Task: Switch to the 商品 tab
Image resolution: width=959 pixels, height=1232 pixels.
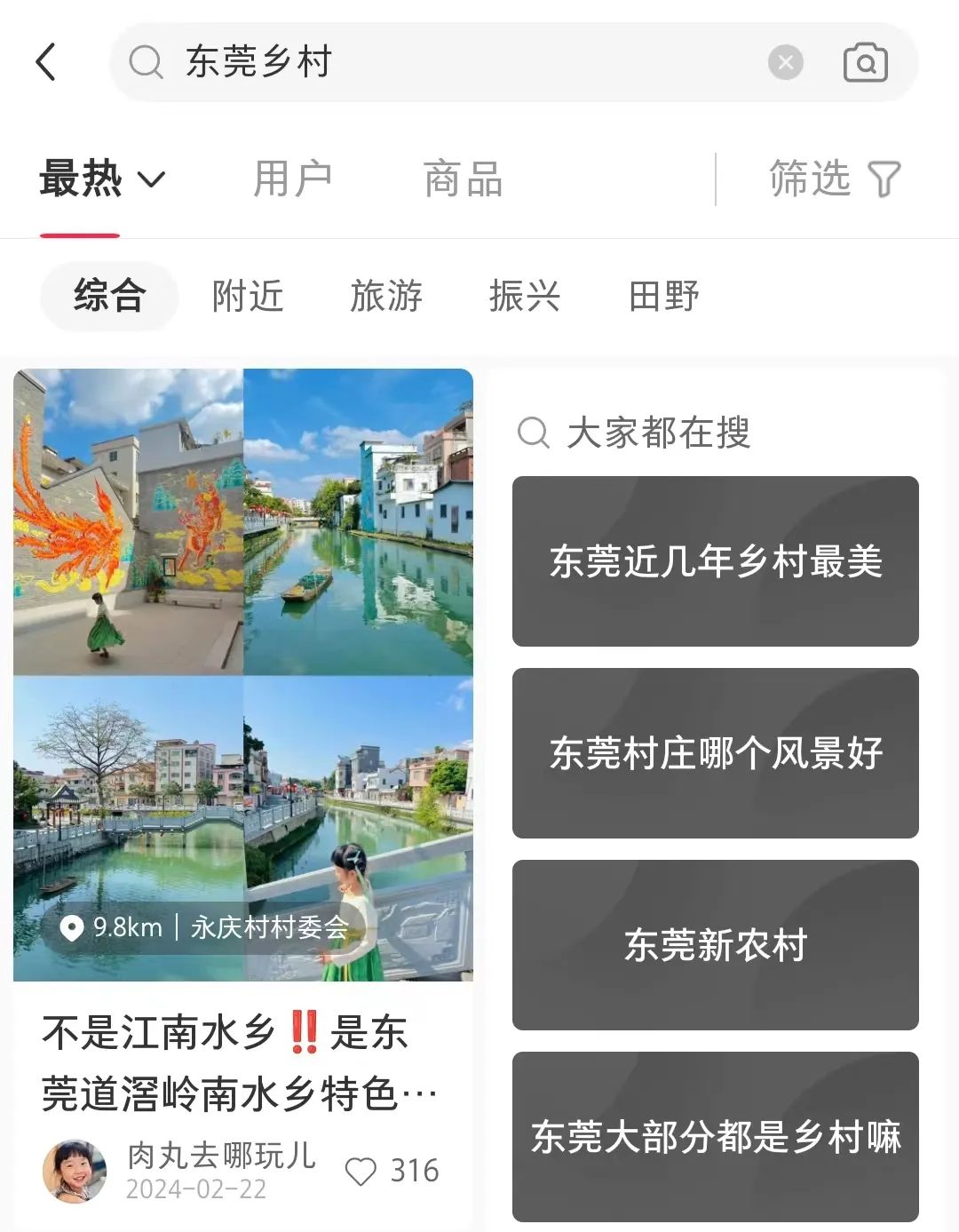Action: pyautogui.click(x=463, y=179)
